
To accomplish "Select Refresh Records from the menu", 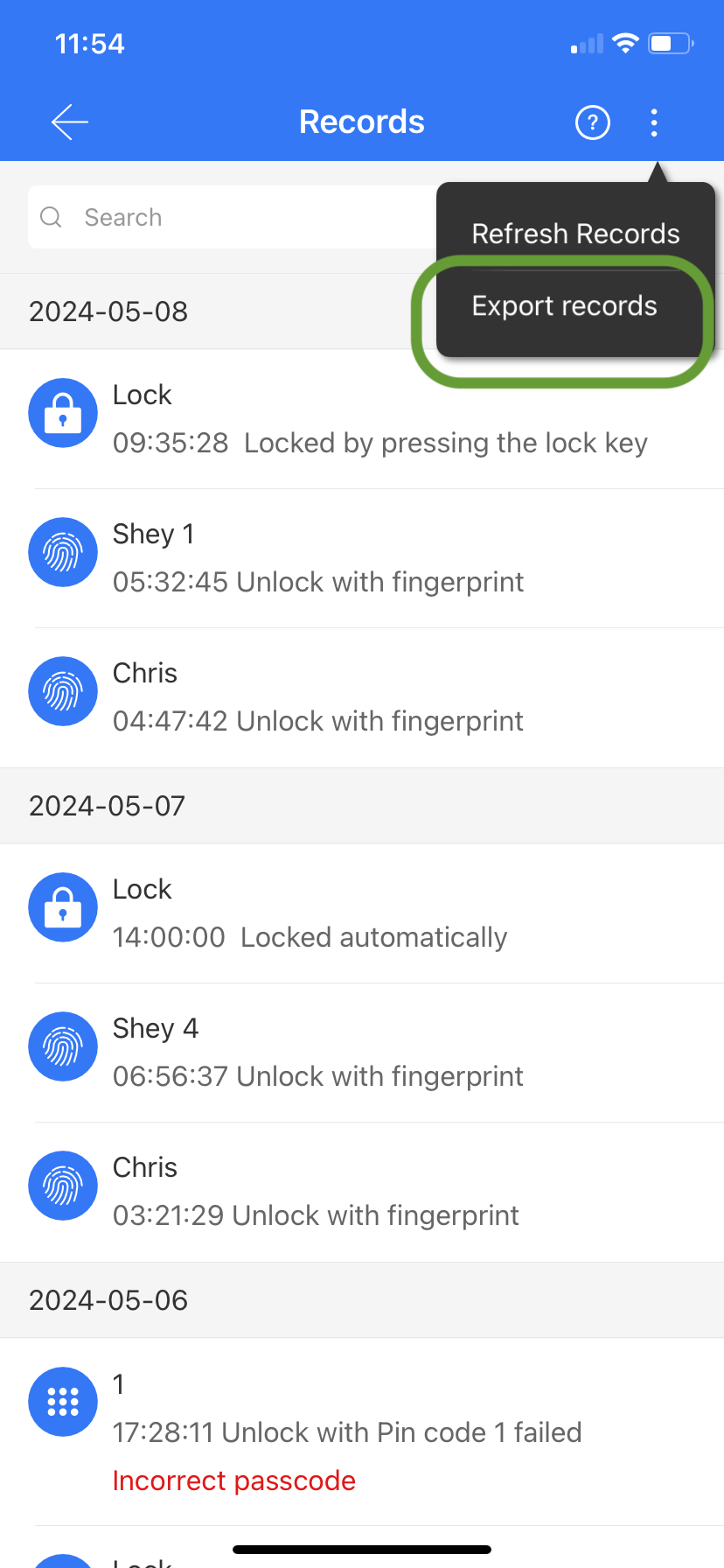I will pos(575,234).
